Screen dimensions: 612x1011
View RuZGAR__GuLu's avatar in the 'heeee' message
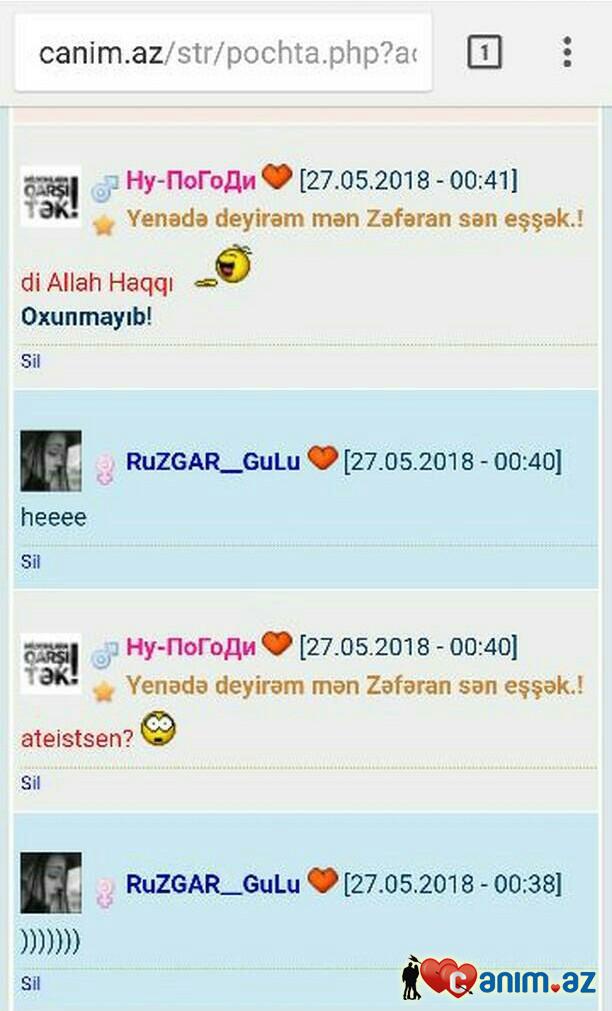51,461
